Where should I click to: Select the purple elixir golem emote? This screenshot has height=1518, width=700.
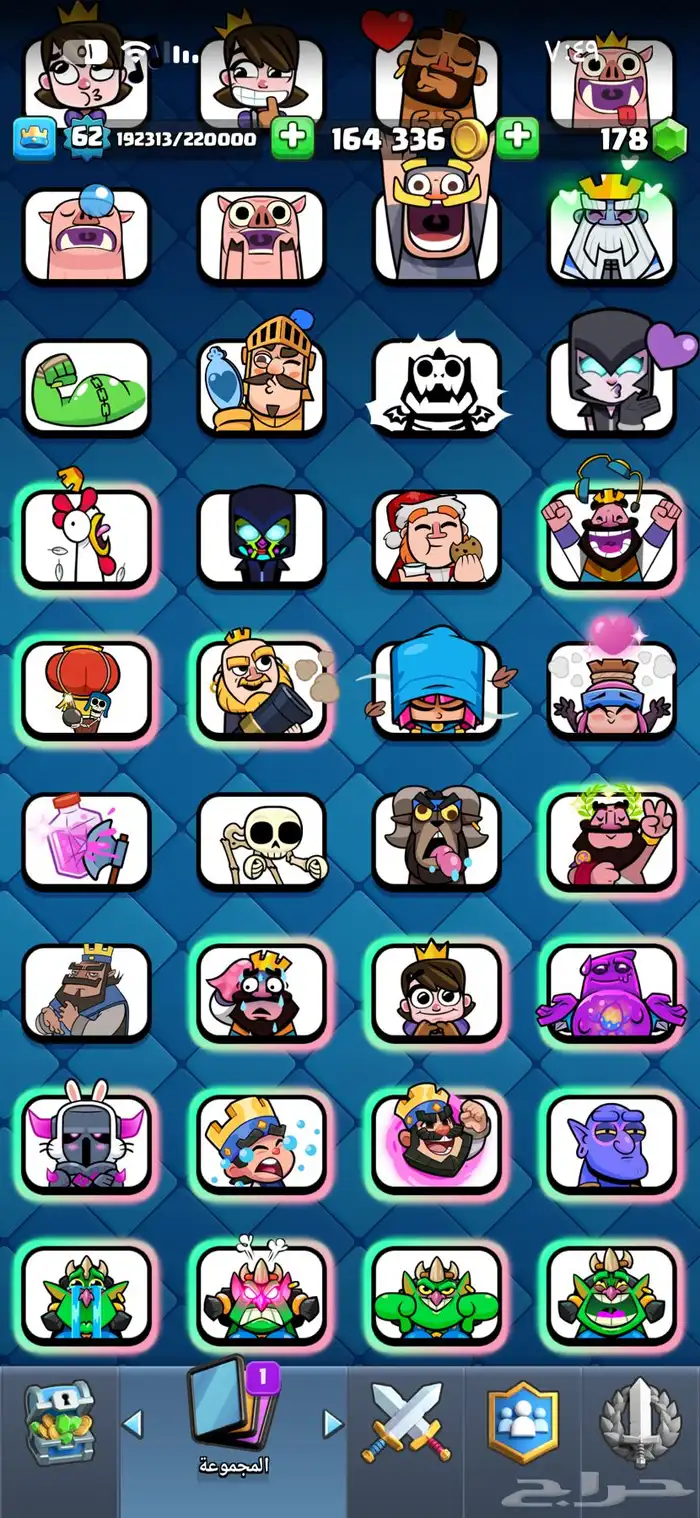(611, 992)
